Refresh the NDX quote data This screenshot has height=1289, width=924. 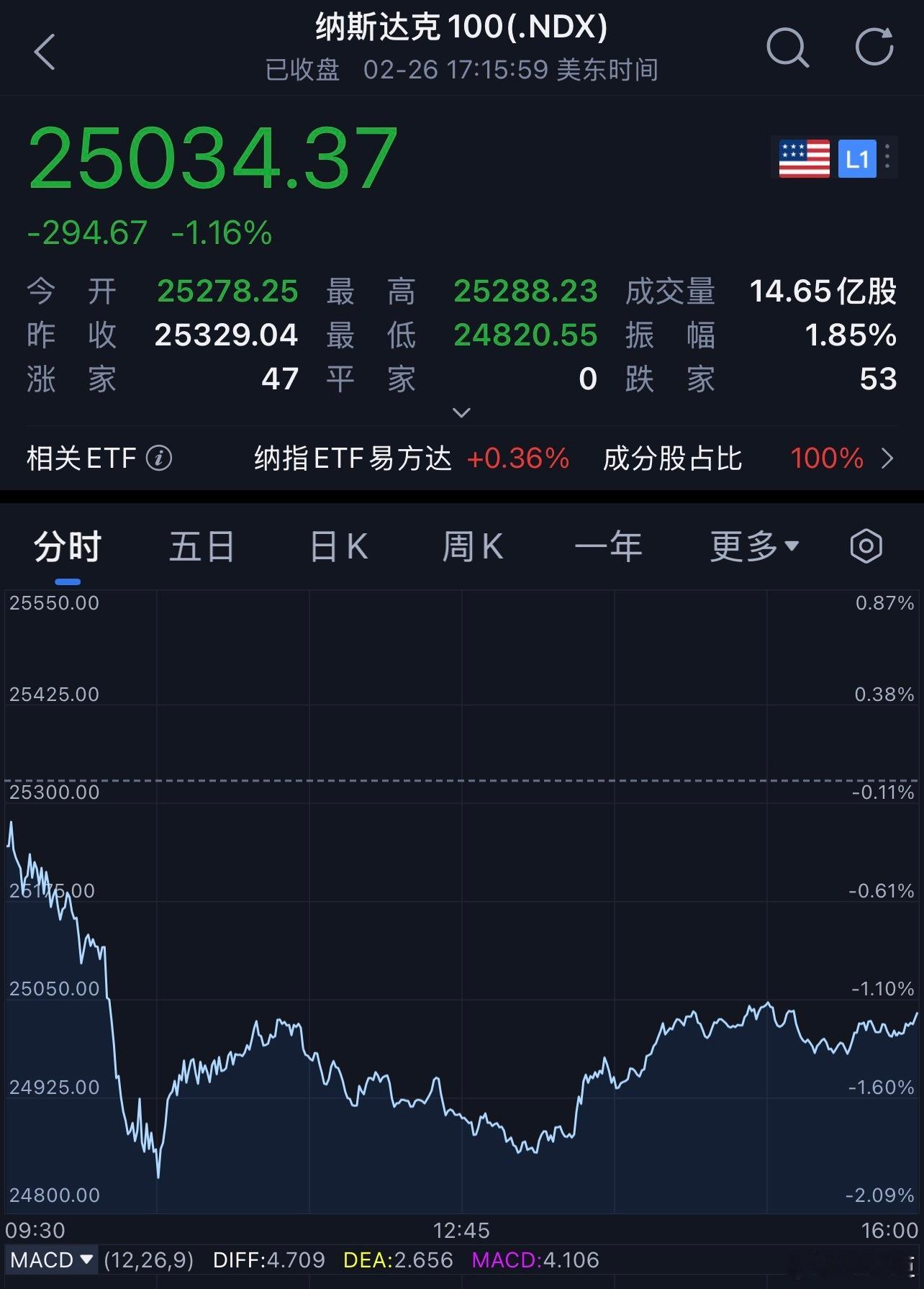(x=873, y=48)
